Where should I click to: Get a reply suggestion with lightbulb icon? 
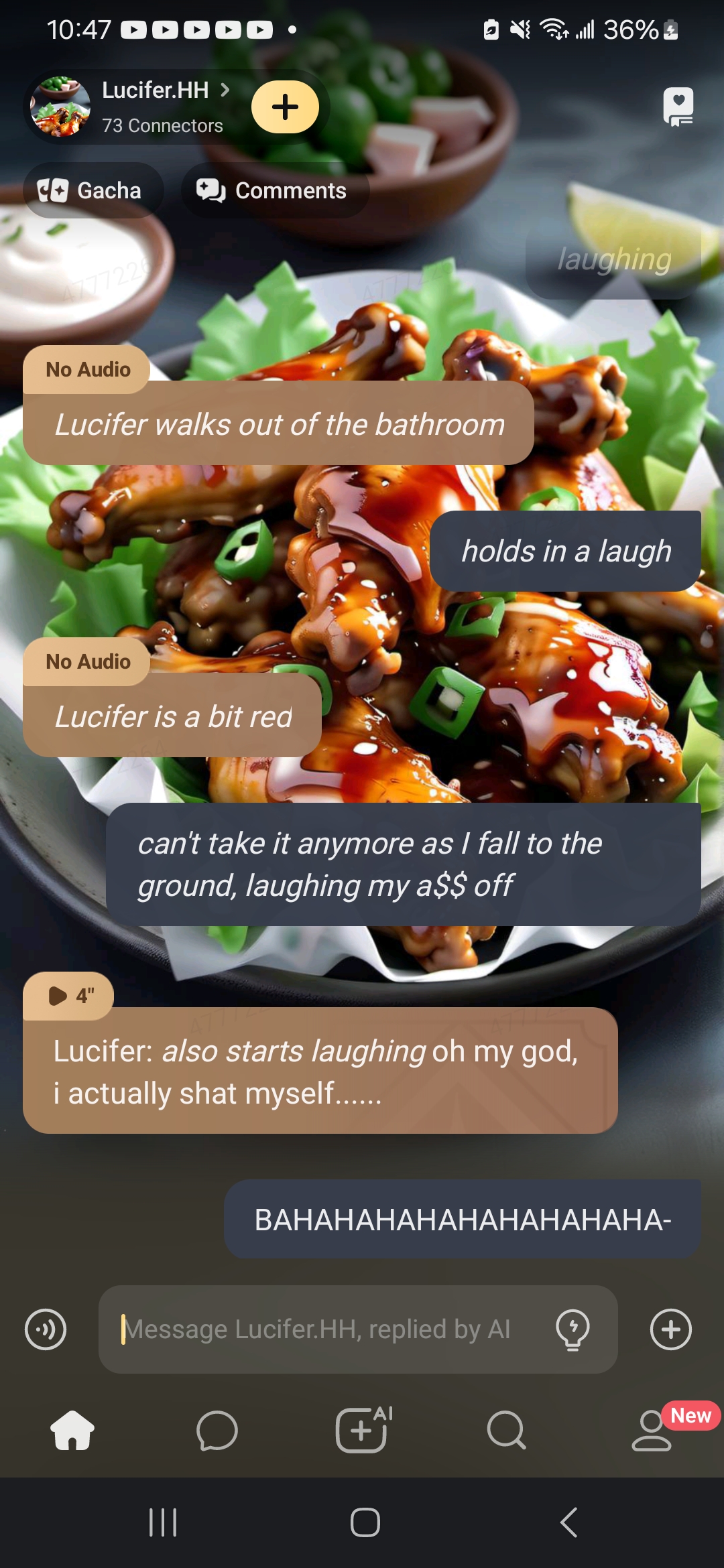[x=573, y=1329]
